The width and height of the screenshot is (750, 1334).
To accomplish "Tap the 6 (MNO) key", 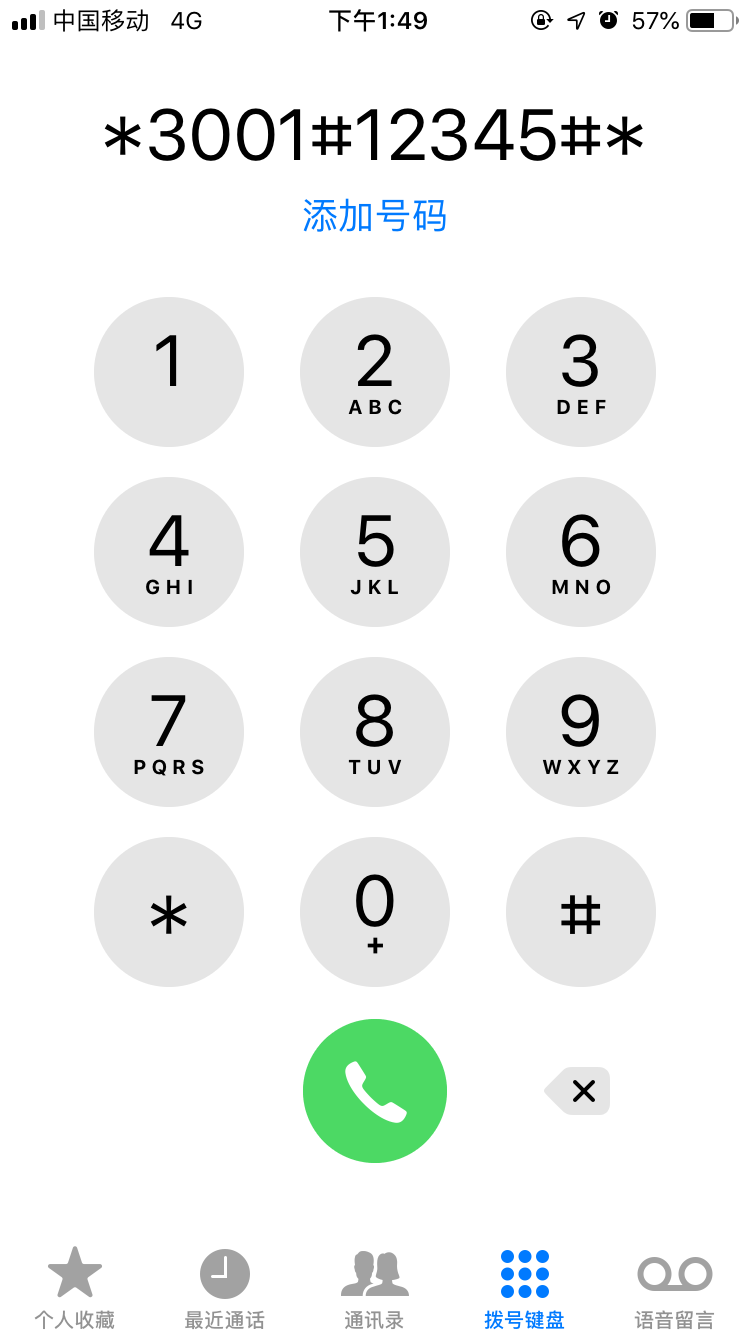I will click(581, 552).
